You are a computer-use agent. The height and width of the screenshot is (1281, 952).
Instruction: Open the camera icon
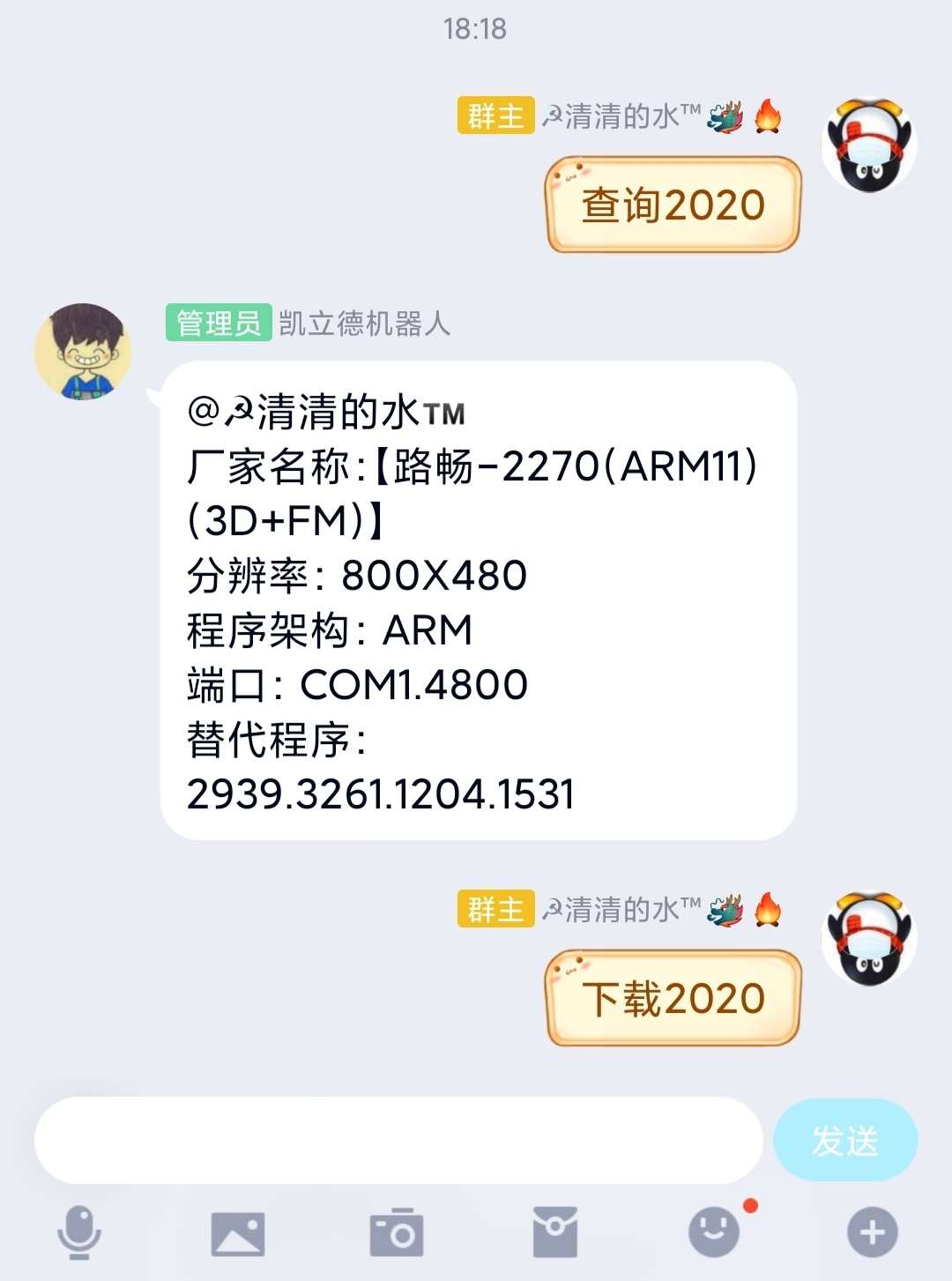[x=397, y=1233]
